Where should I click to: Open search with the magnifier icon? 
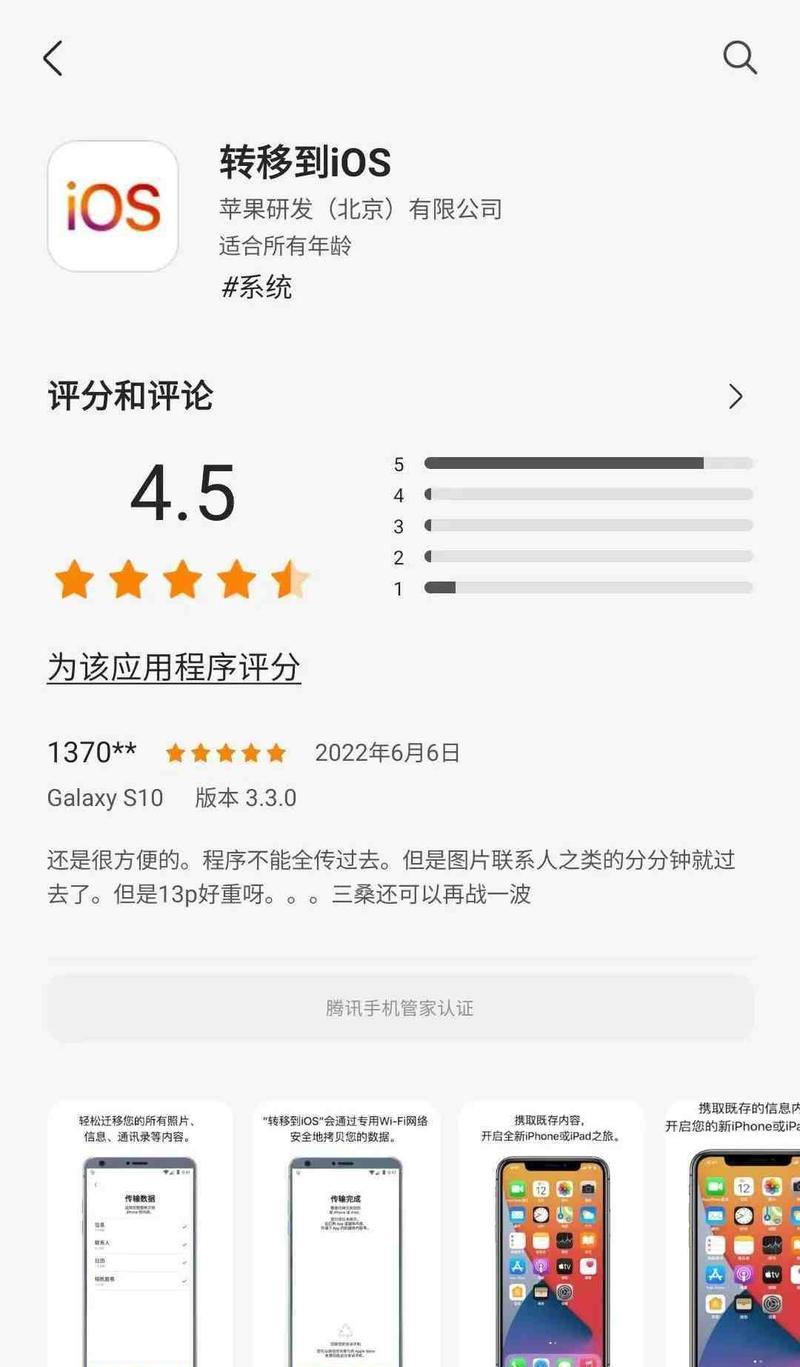739,58
